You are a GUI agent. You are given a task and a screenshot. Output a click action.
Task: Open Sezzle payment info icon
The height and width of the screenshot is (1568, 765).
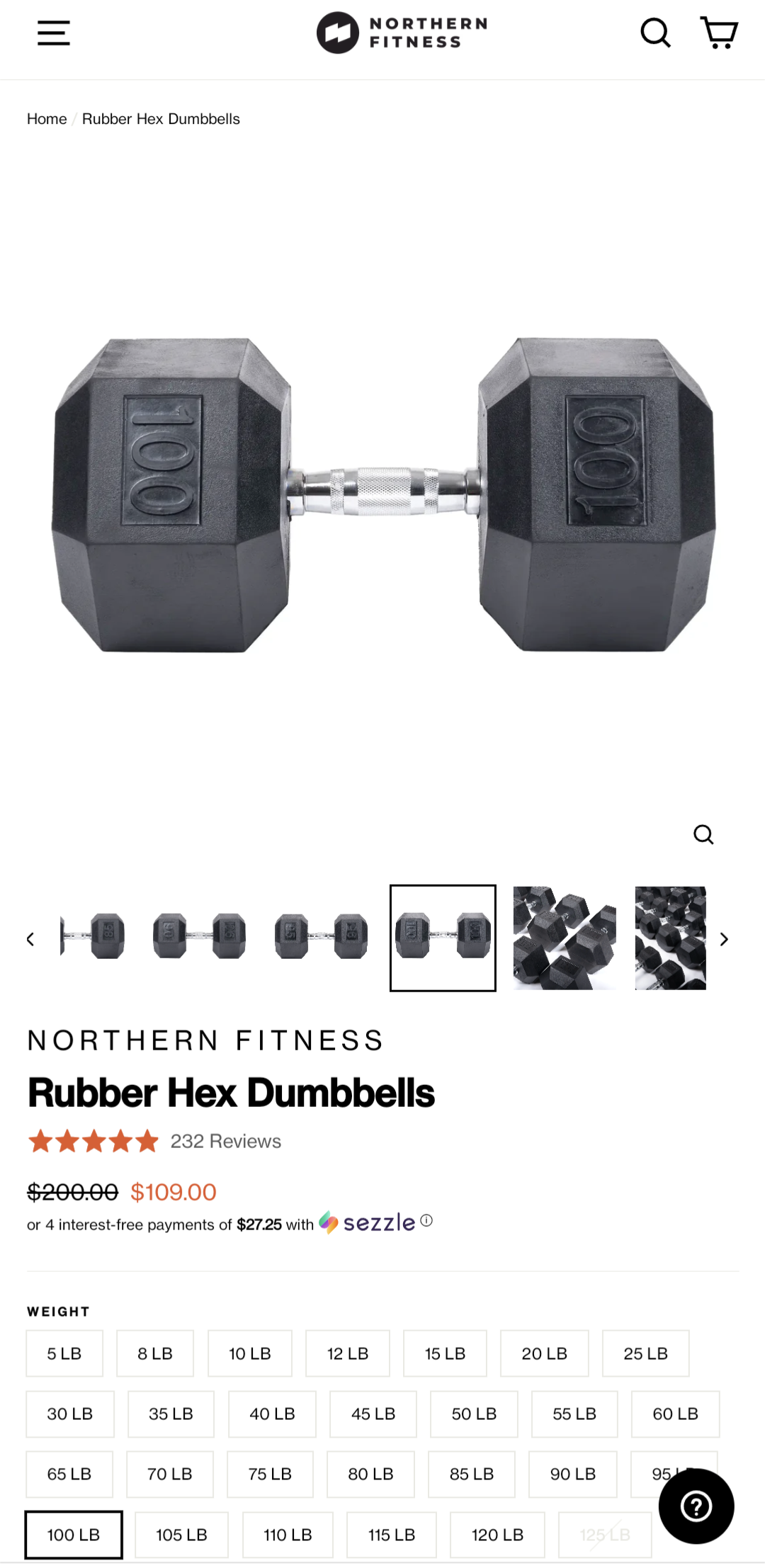coord(426,1220)
